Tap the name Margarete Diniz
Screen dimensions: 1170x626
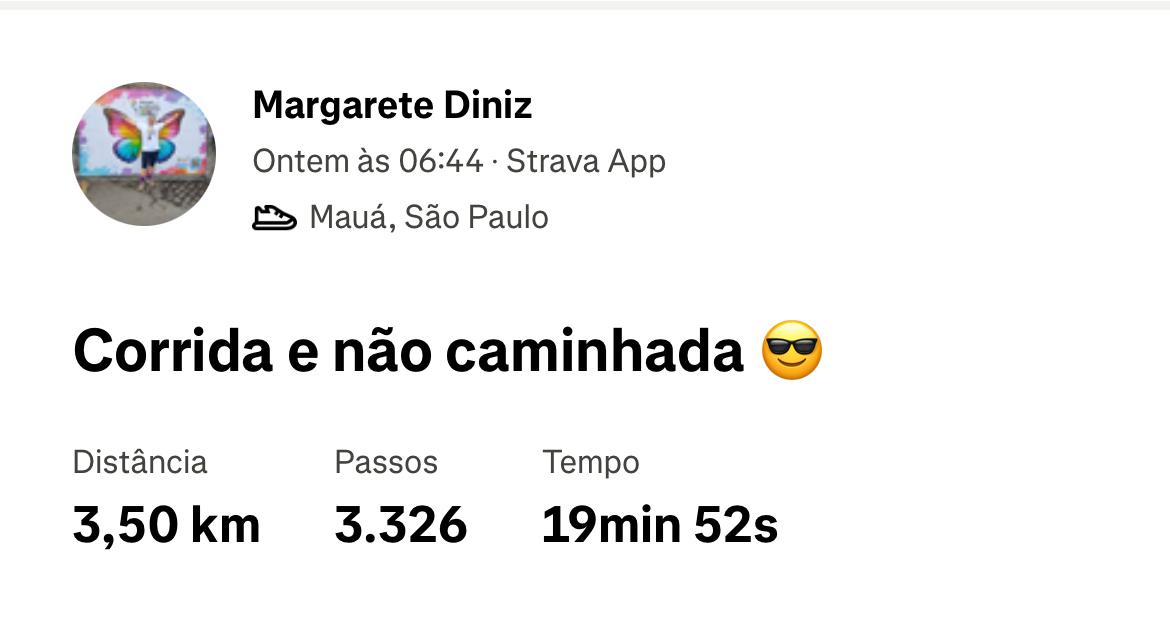click(392, 105)
